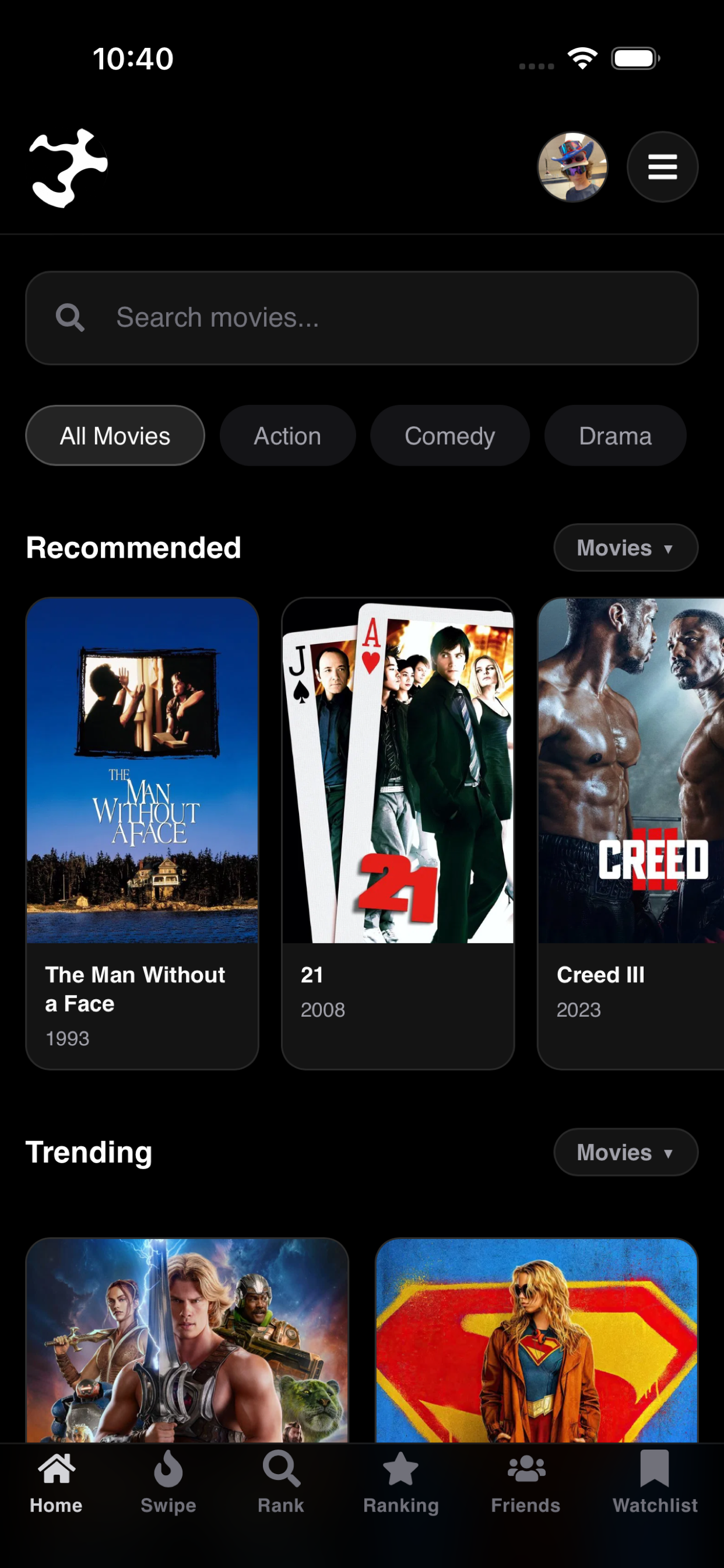Tap the Search movies field
The width and height of the screenshot is (724, 1568).
(x=361, y=318)
